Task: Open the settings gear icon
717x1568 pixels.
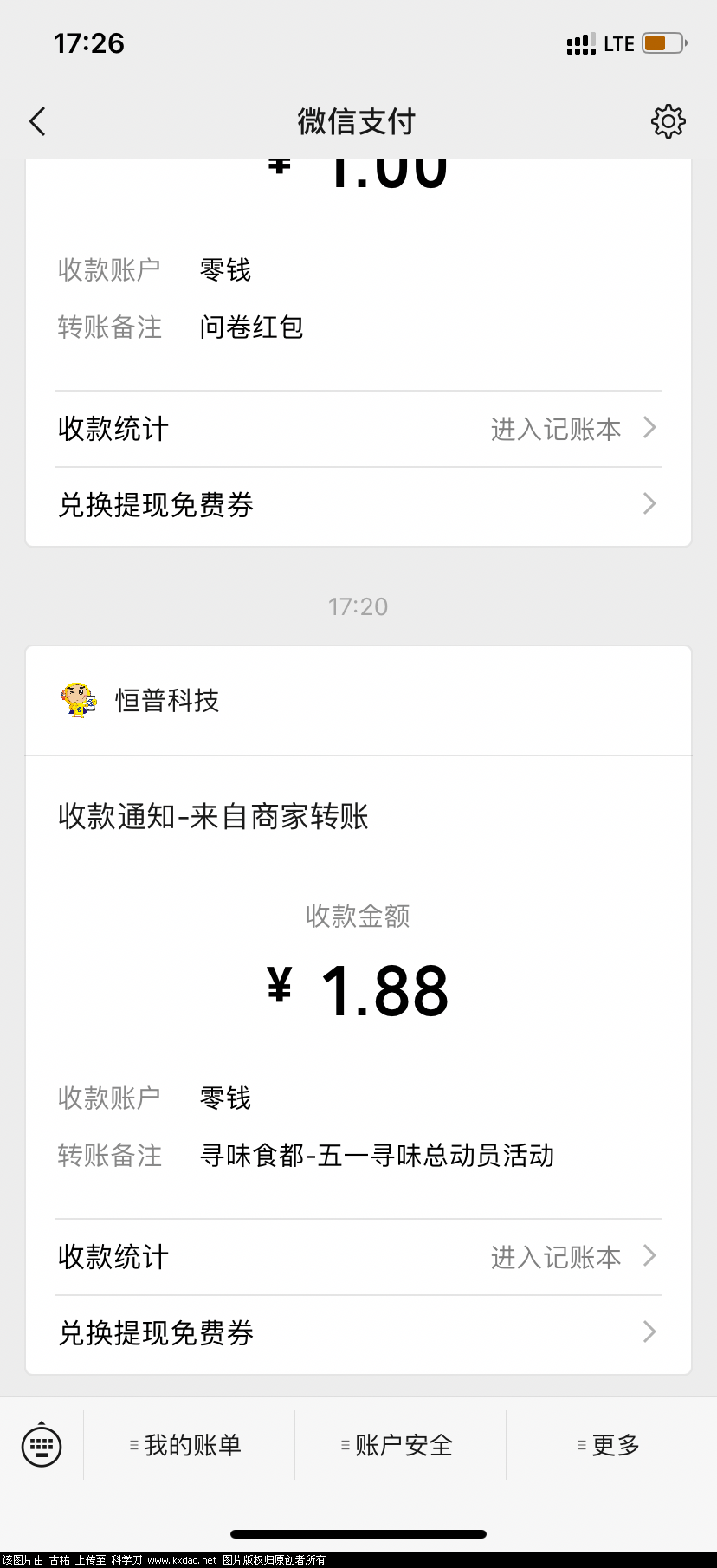Action: point(668,122)
